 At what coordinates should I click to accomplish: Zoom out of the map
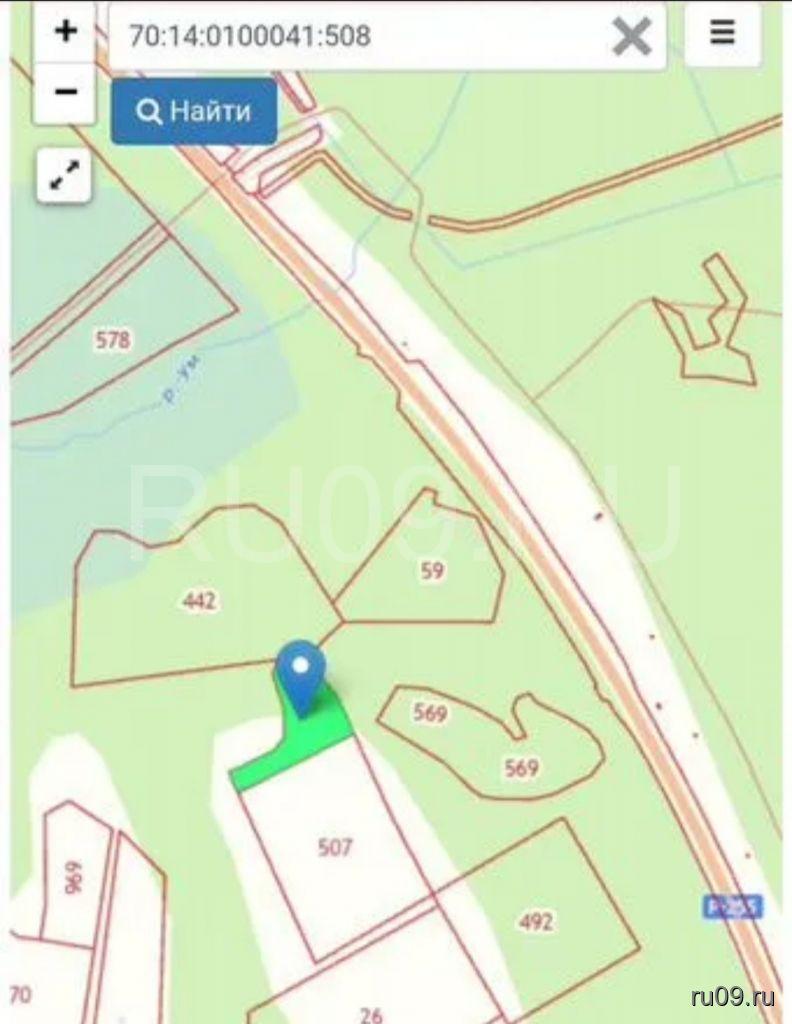66,92
